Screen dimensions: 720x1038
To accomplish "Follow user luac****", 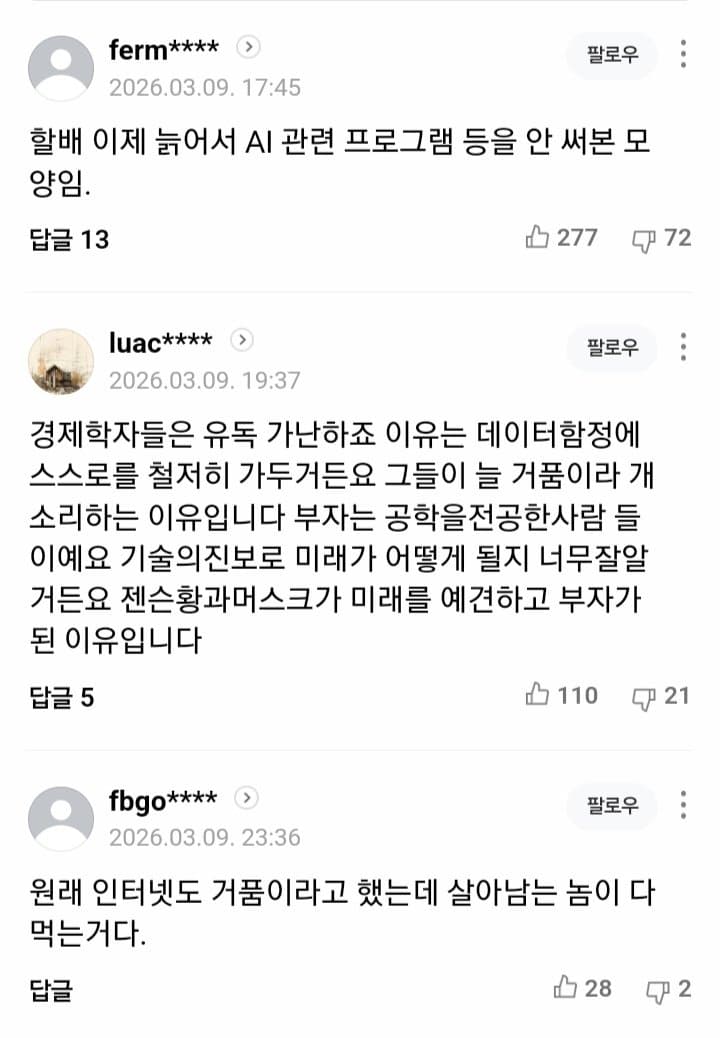I will 612,347.
